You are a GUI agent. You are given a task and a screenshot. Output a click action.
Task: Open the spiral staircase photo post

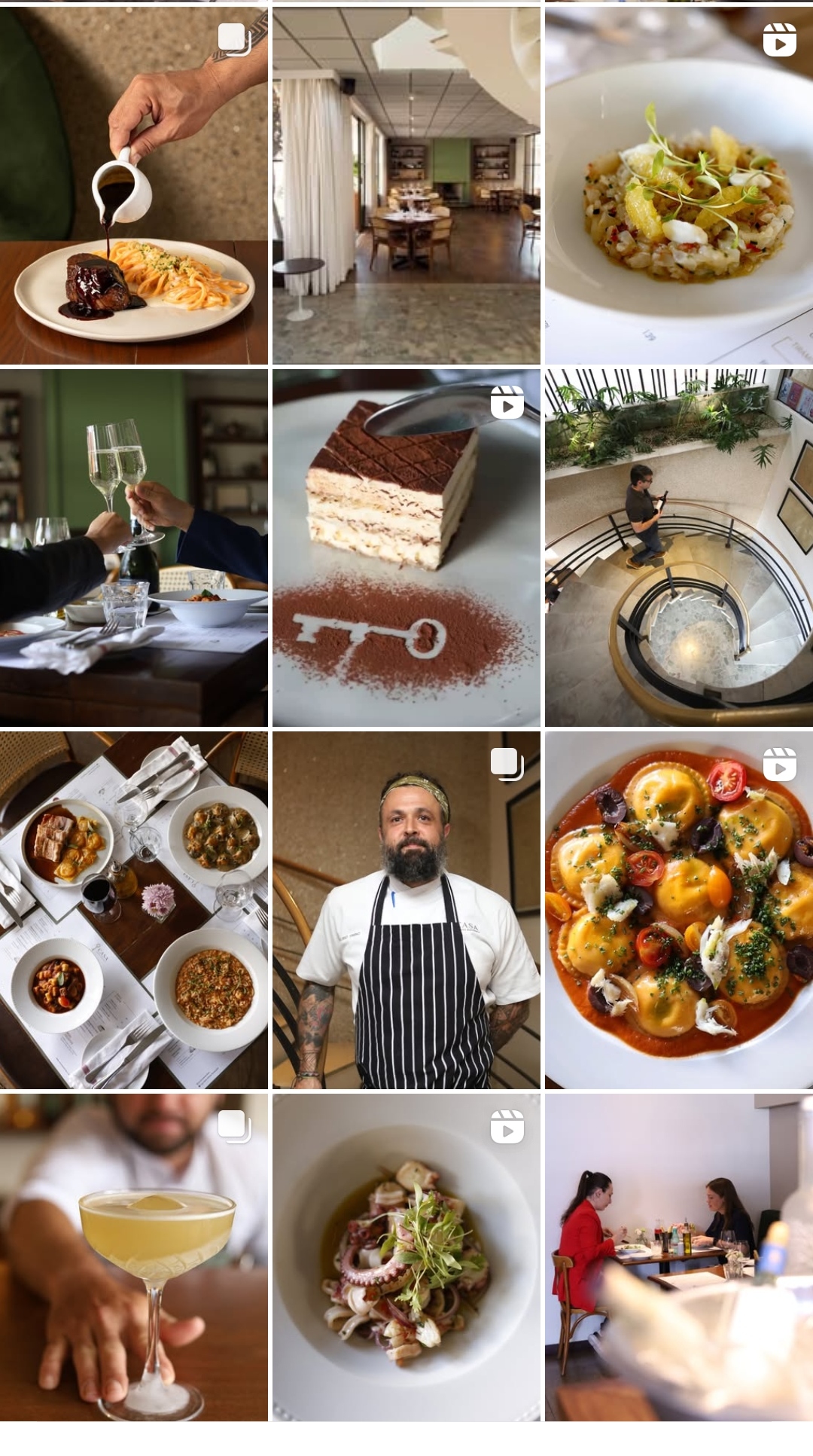(x=678, y=548)
